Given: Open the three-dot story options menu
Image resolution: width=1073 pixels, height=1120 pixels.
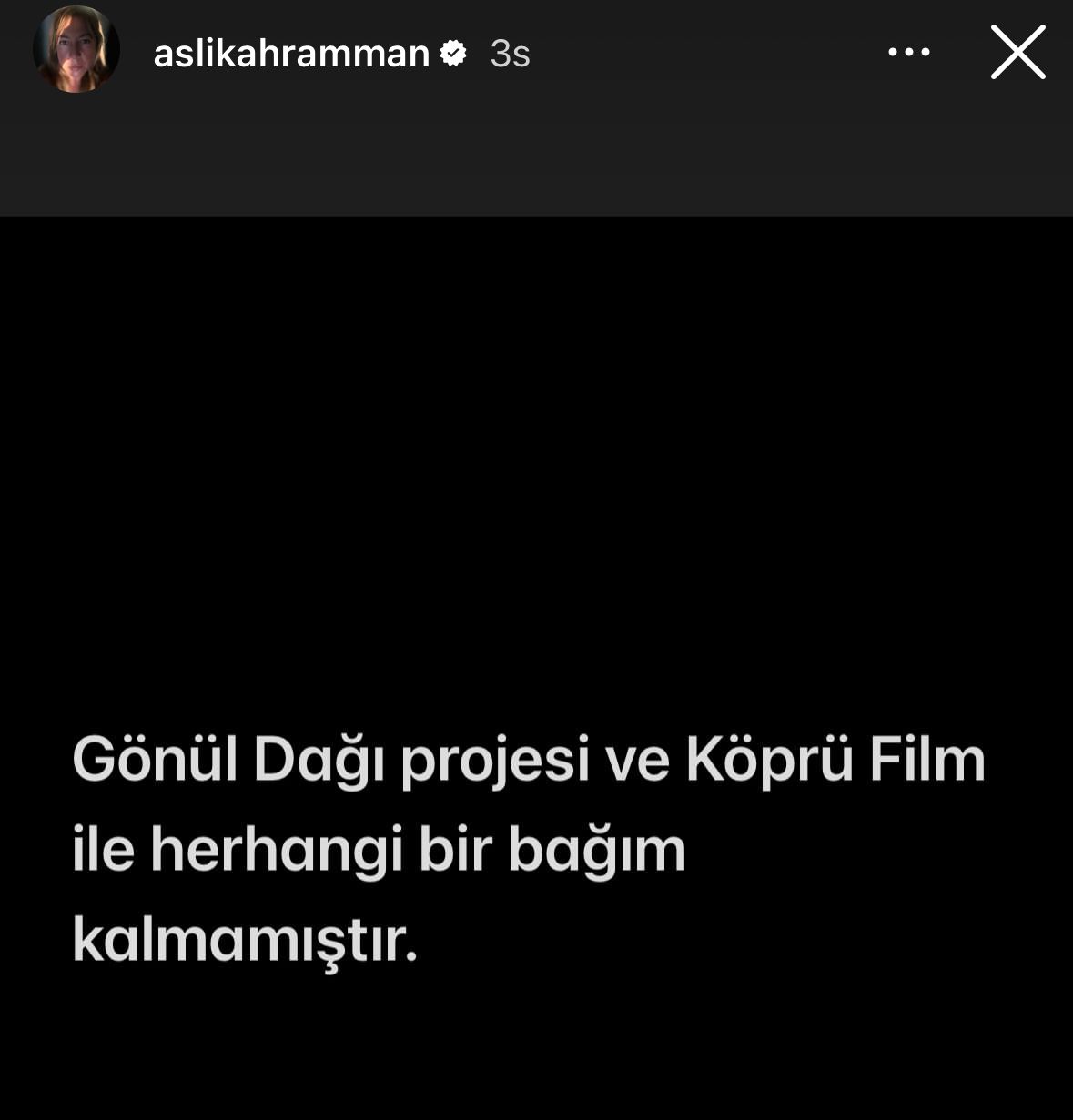Looking at the screenshot, I should click(909, 53).
